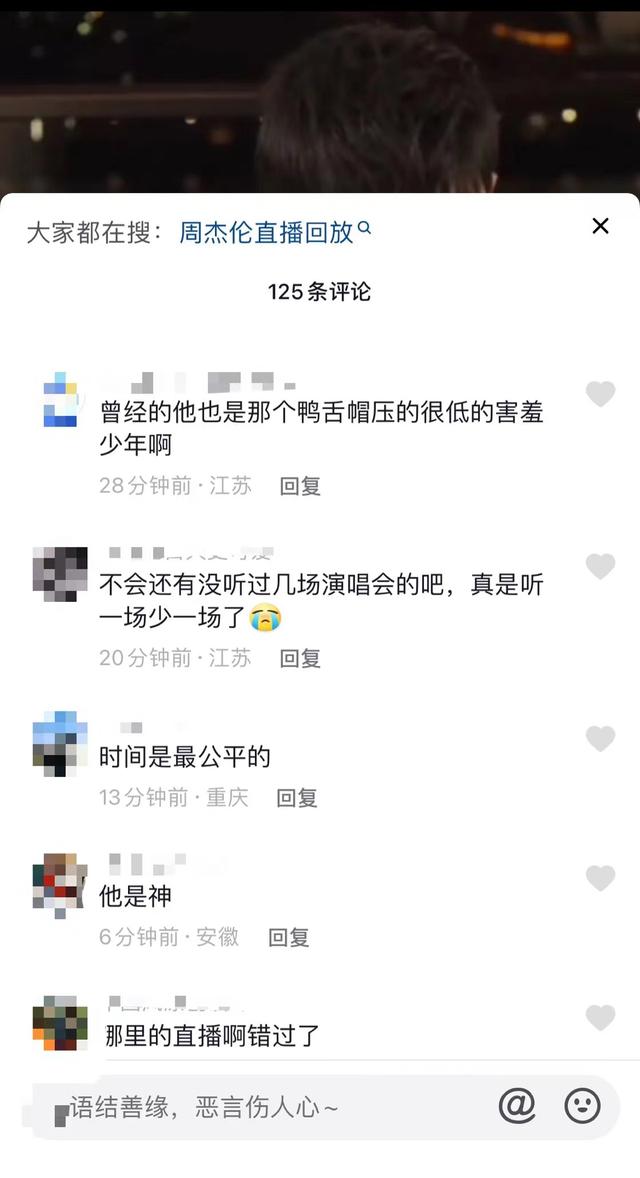Open avatar of the 他是神 commenter
640x1178 pixels.
click(60, 884)
